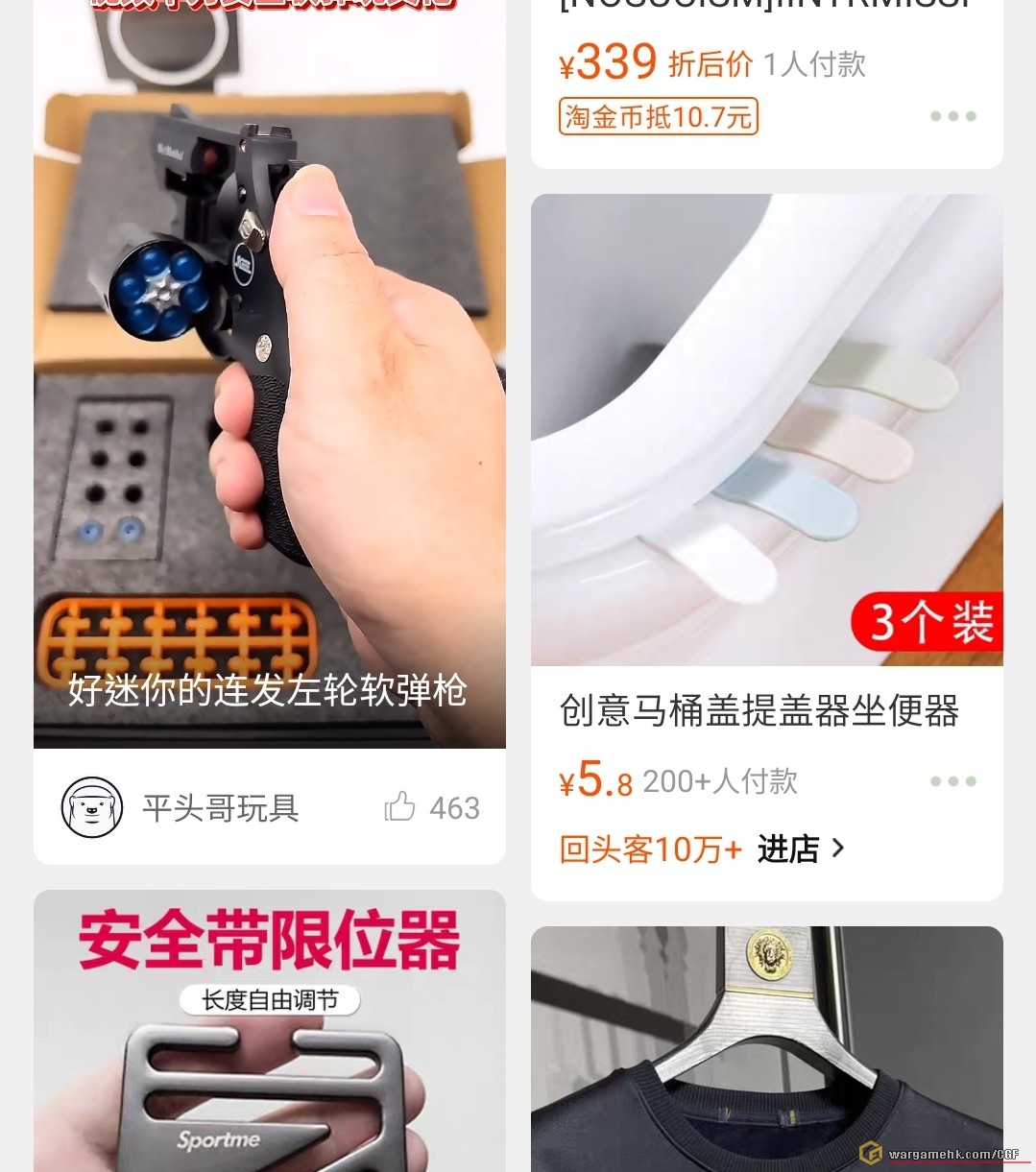
Task: Open more options for the ¥339 item
Action: 952,116
